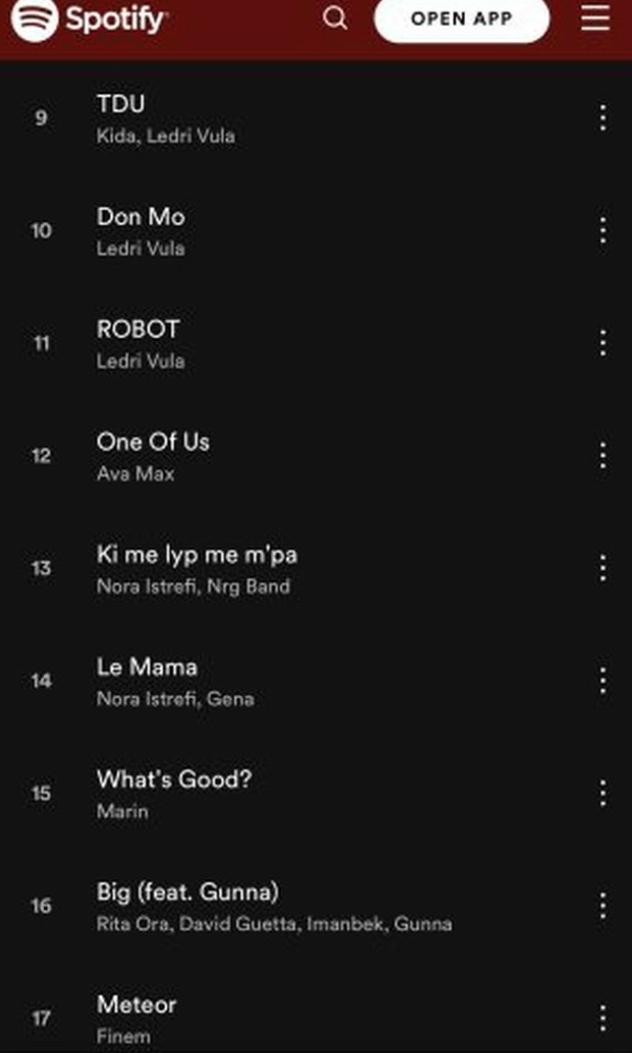Go to Spotify home via logo
The width and height of the screenshot is (632, 1053).
coord(90,19)
